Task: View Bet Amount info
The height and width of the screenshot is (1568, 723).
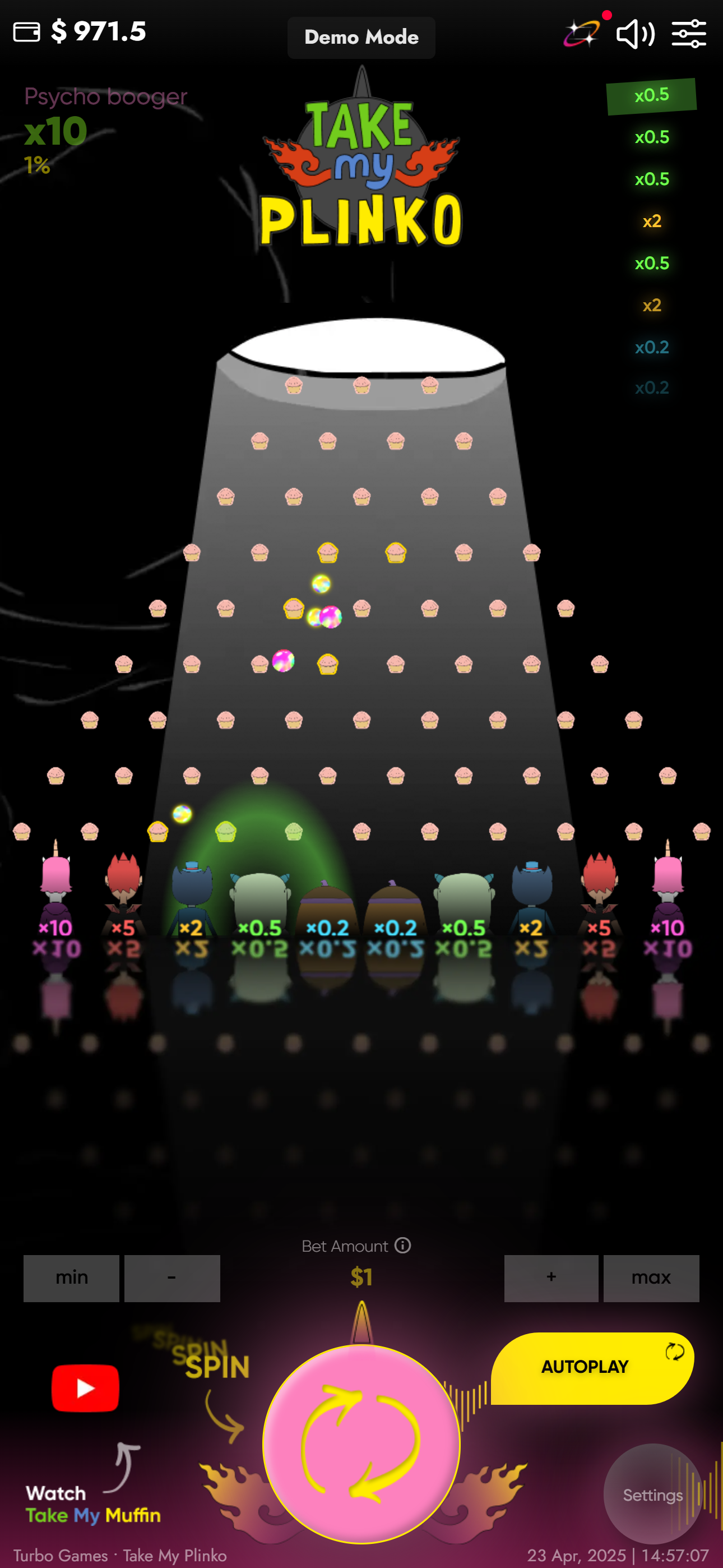Action: 403,1246
